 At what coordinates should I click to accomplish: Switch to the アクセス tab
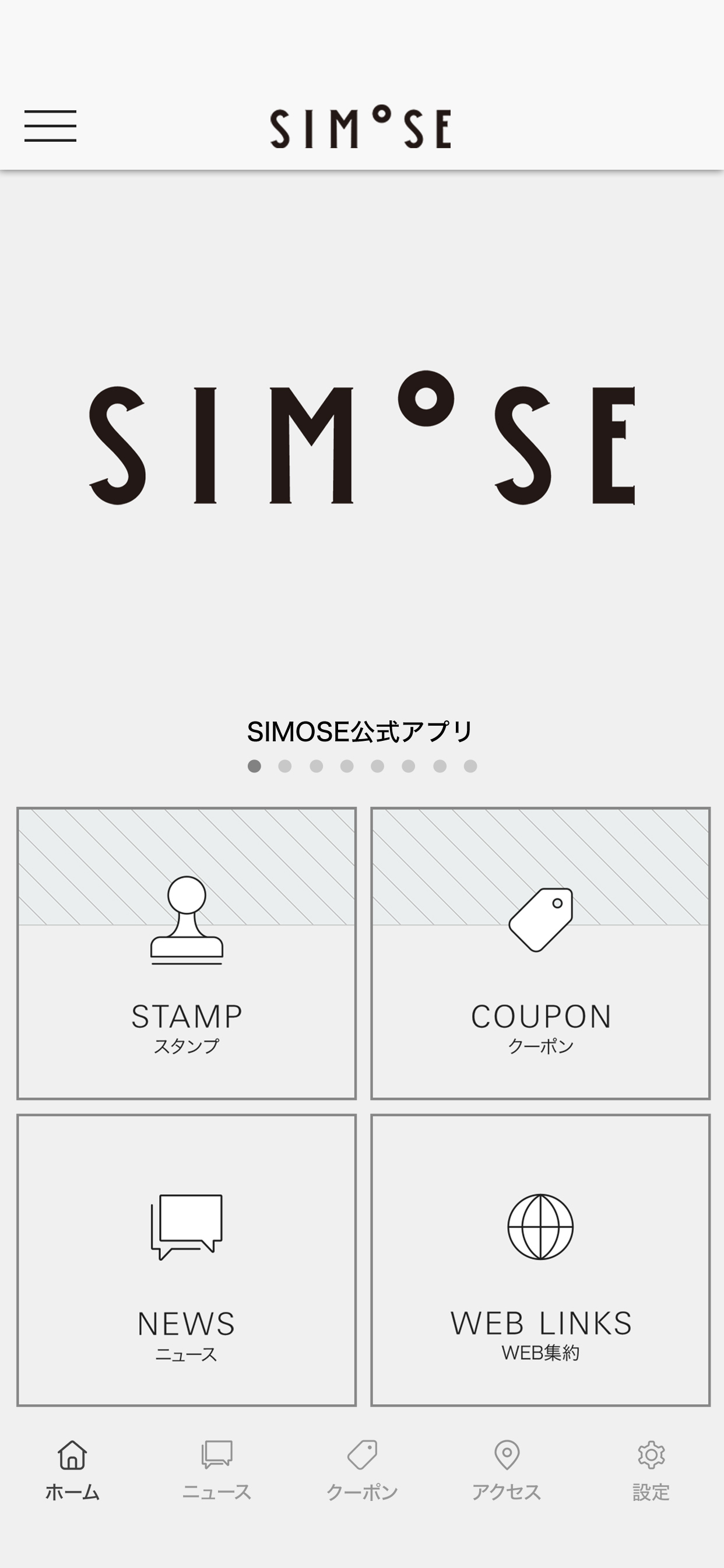pyautogui.click(x=507, y=1470)
